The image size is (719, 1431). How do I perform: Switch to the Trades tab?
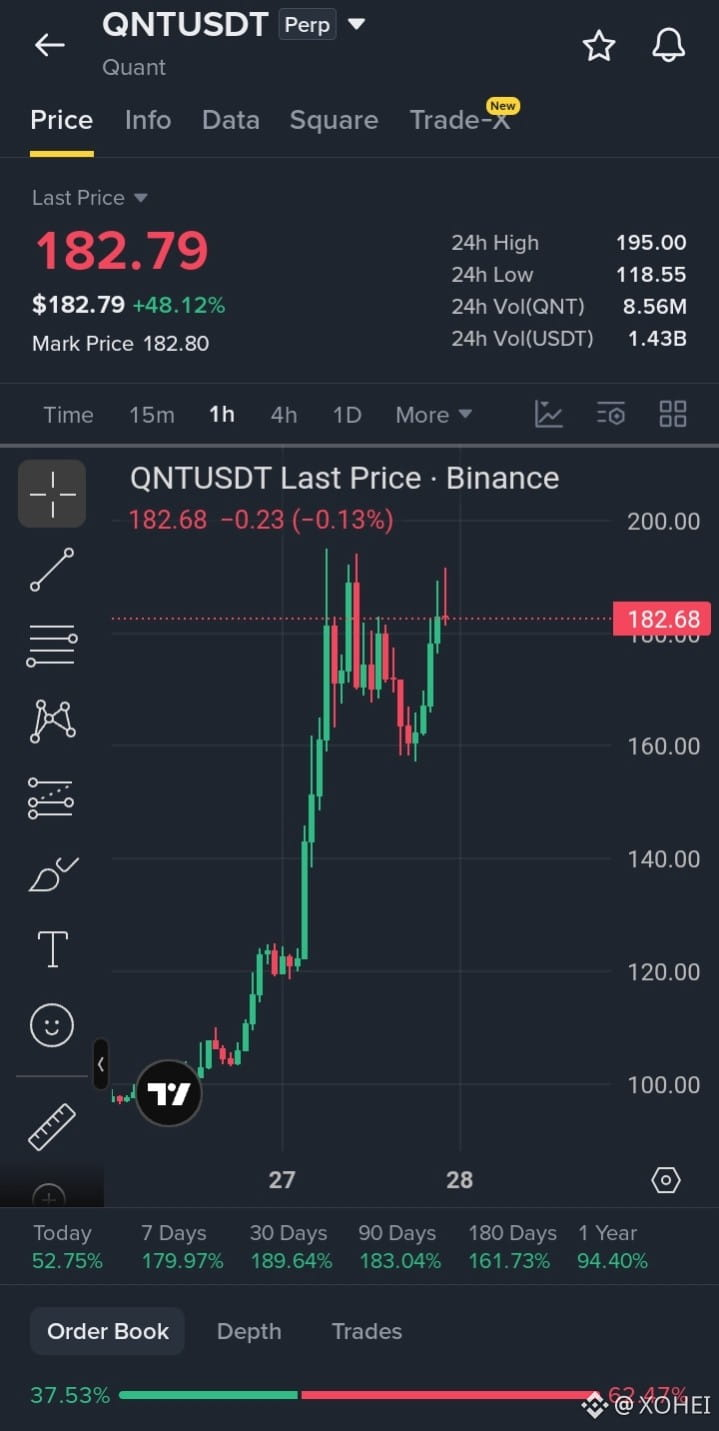tap(367, 1331)
